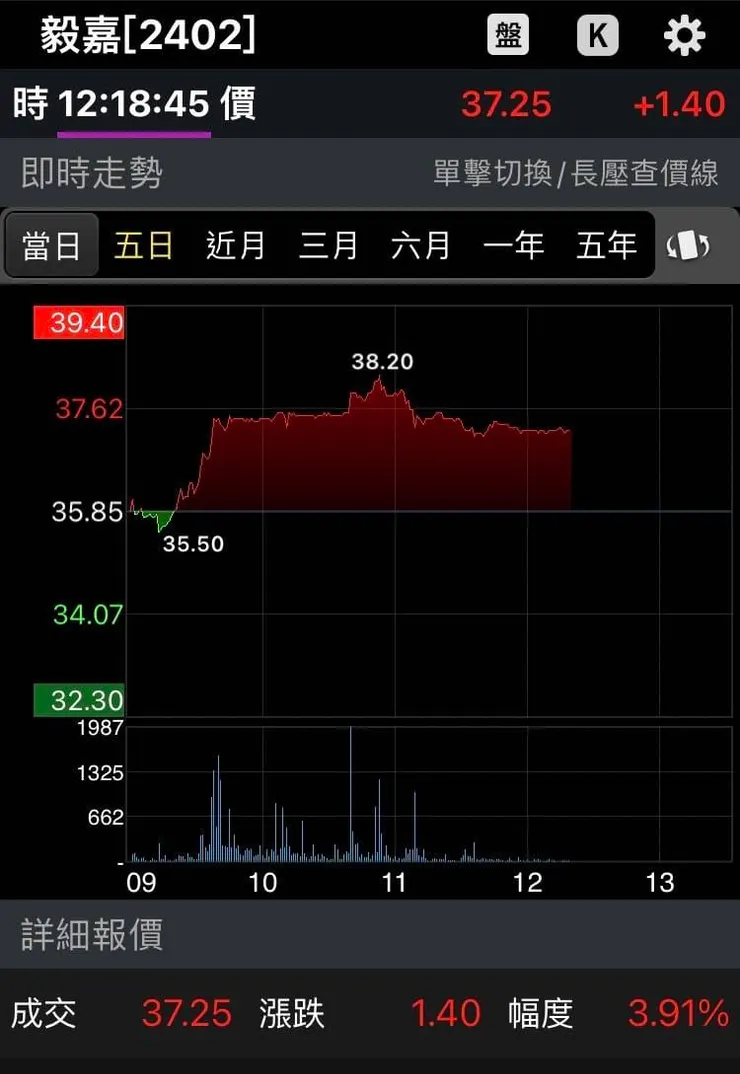This screenshot has height=1074, width=740.
Task: Select the 一年 timeframe tab
Action: (x=512, y=245)
